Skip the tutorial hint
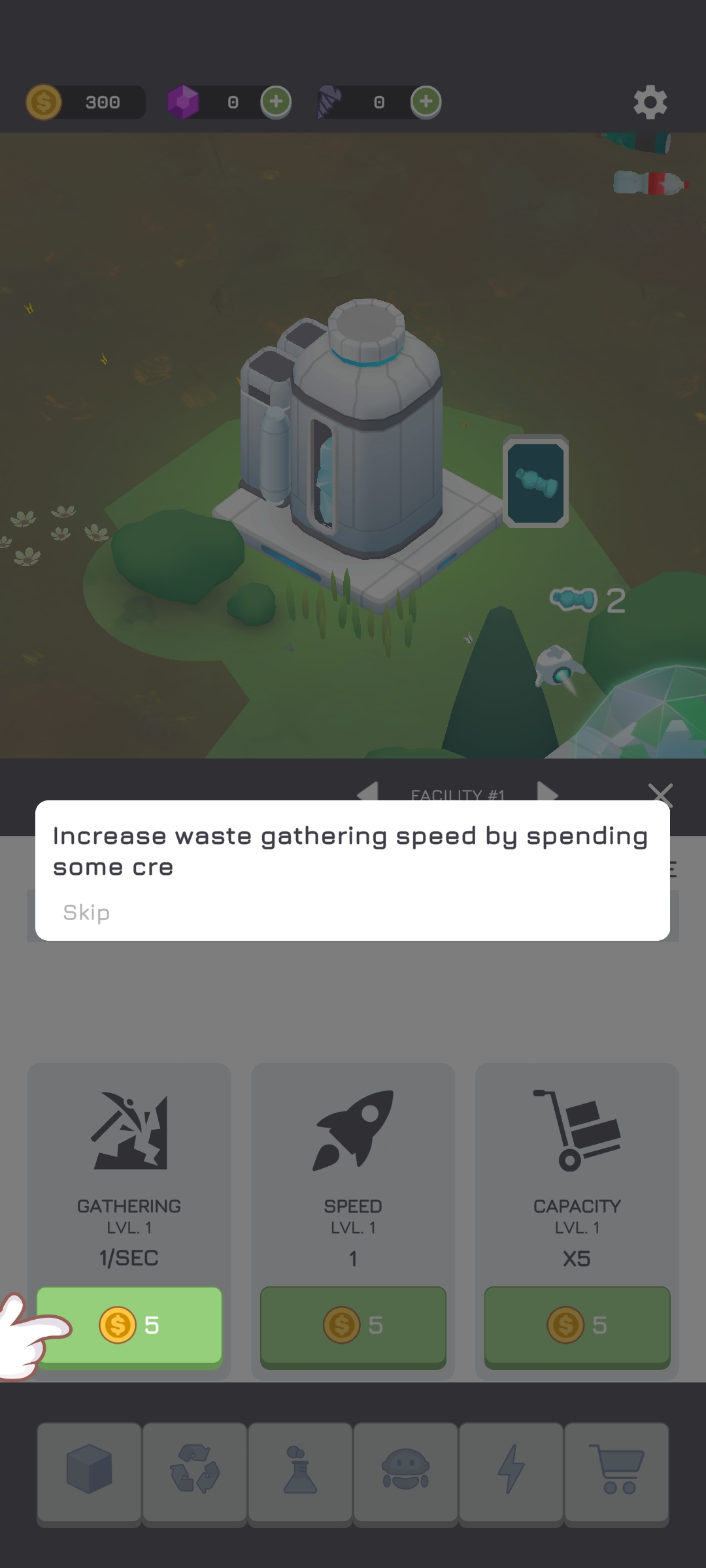This screenshot has height=1568, width=706. coord(86,912)
